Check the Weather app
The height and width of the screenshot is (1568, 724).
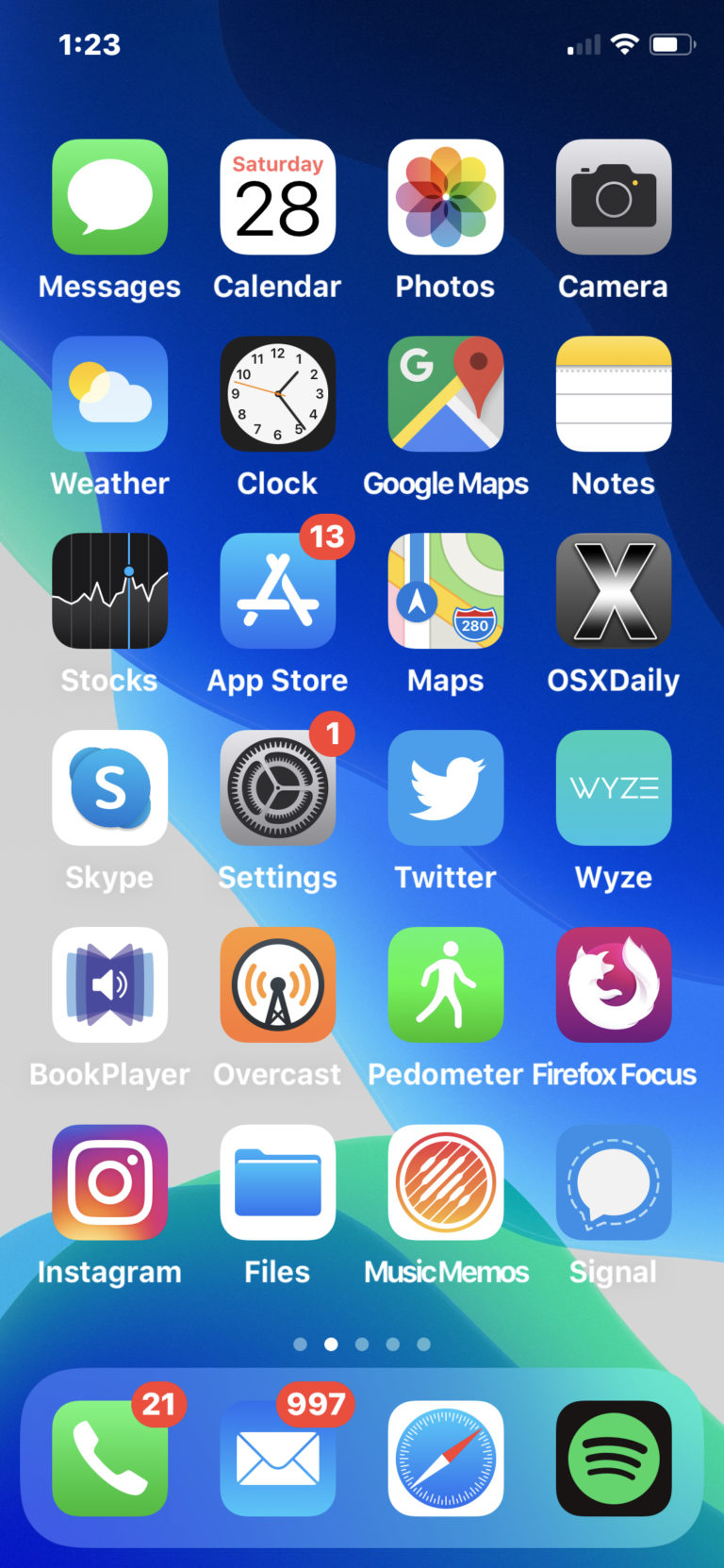click(x=109, y=394)
